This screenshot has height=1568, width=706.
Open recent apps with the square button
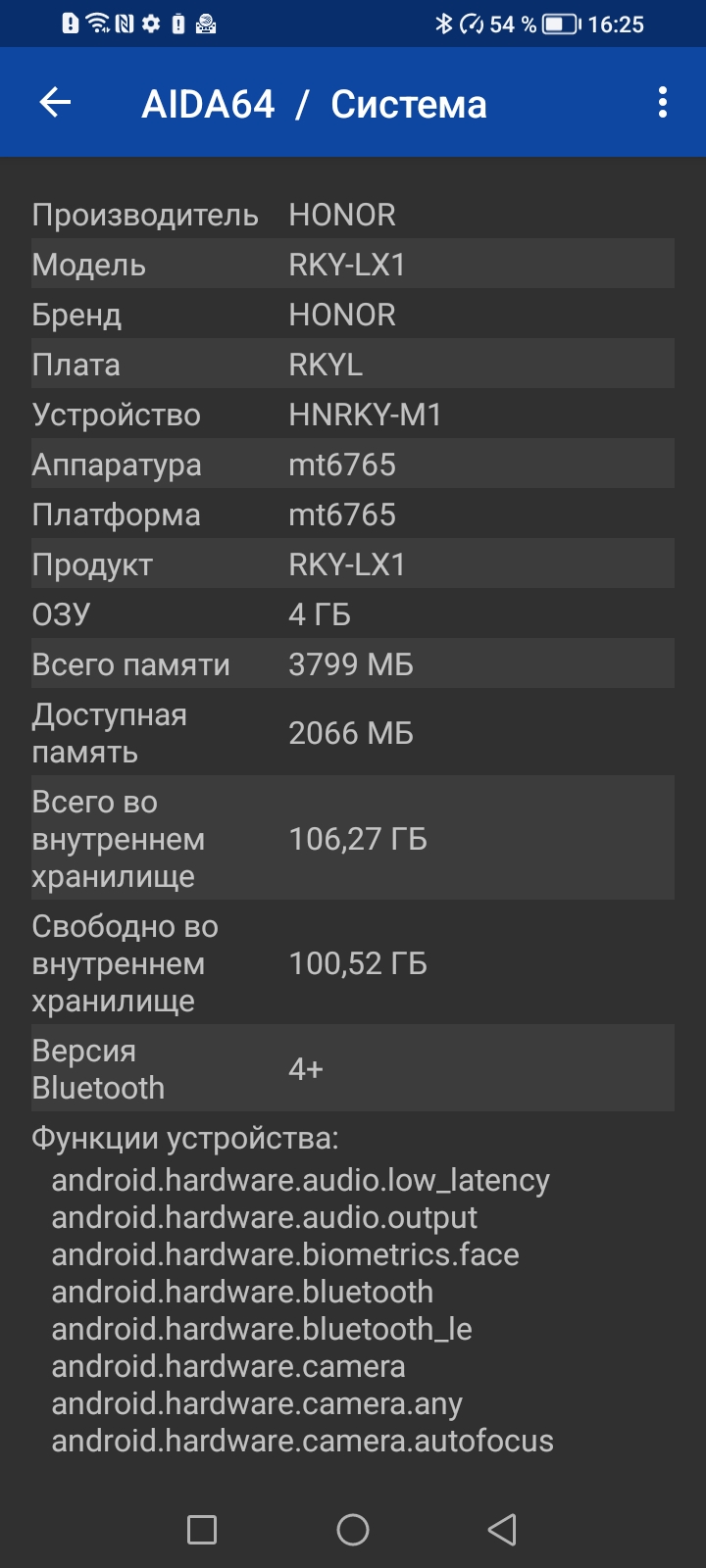click(202, 1529)
